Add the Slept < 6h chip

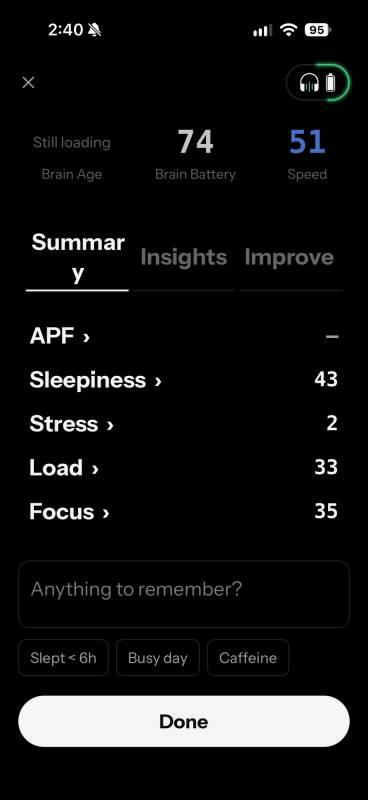[63, 658]
